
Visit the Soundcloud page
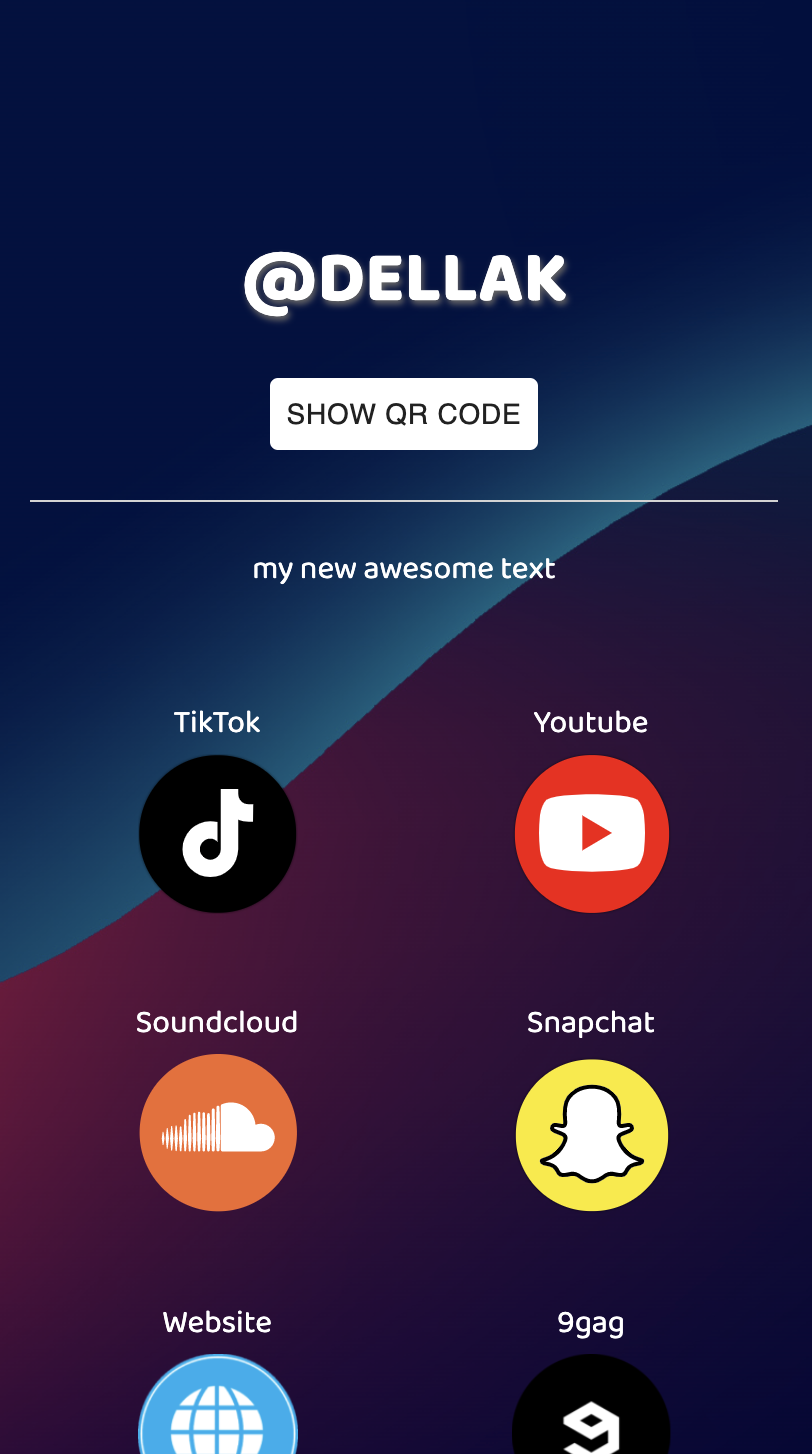218,1133
